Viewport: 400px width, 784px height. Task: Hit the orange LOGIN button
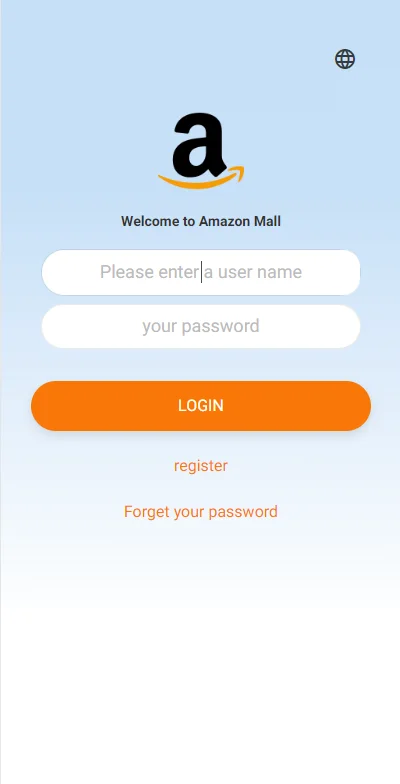(200, 406)
